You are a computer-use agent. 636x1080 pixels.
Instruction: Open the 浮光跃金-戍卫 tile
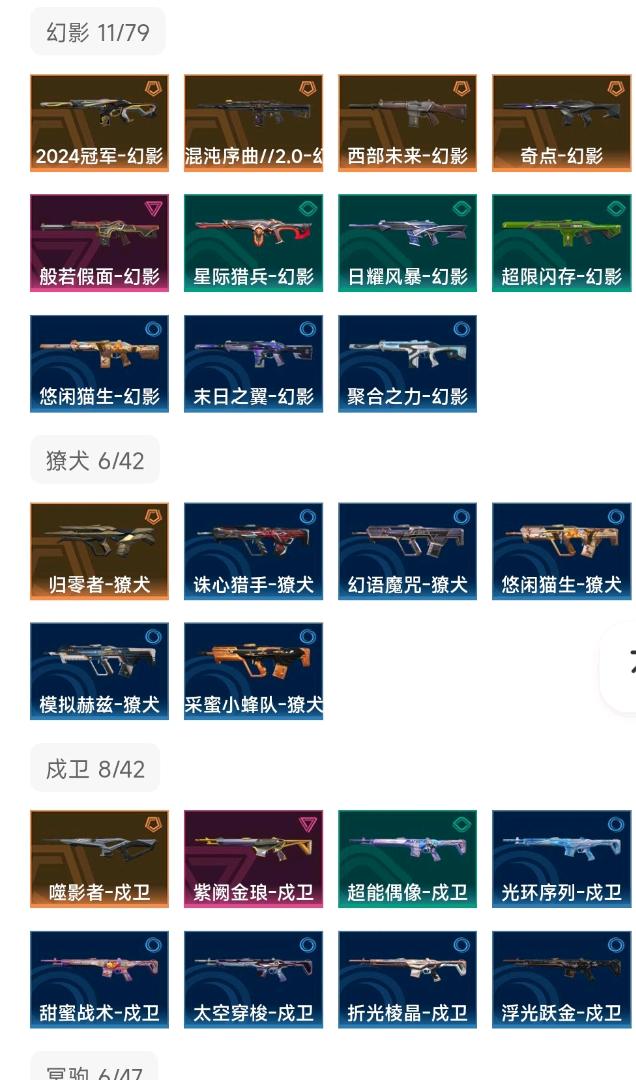[x=561, y=979]
